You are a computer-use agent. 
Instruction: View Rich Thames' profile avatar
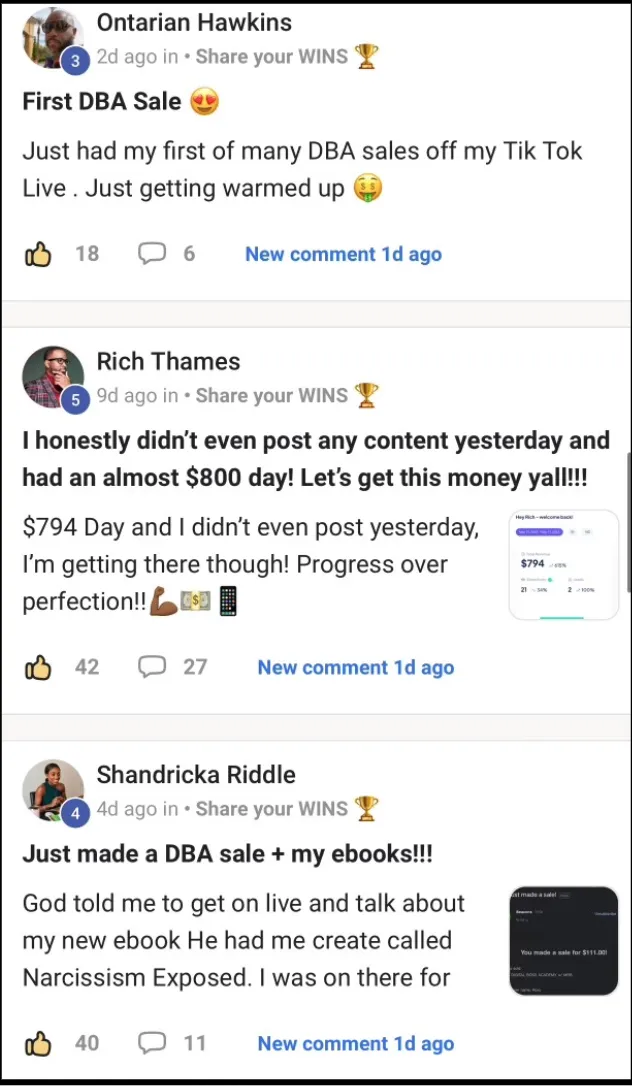(52, 377)
